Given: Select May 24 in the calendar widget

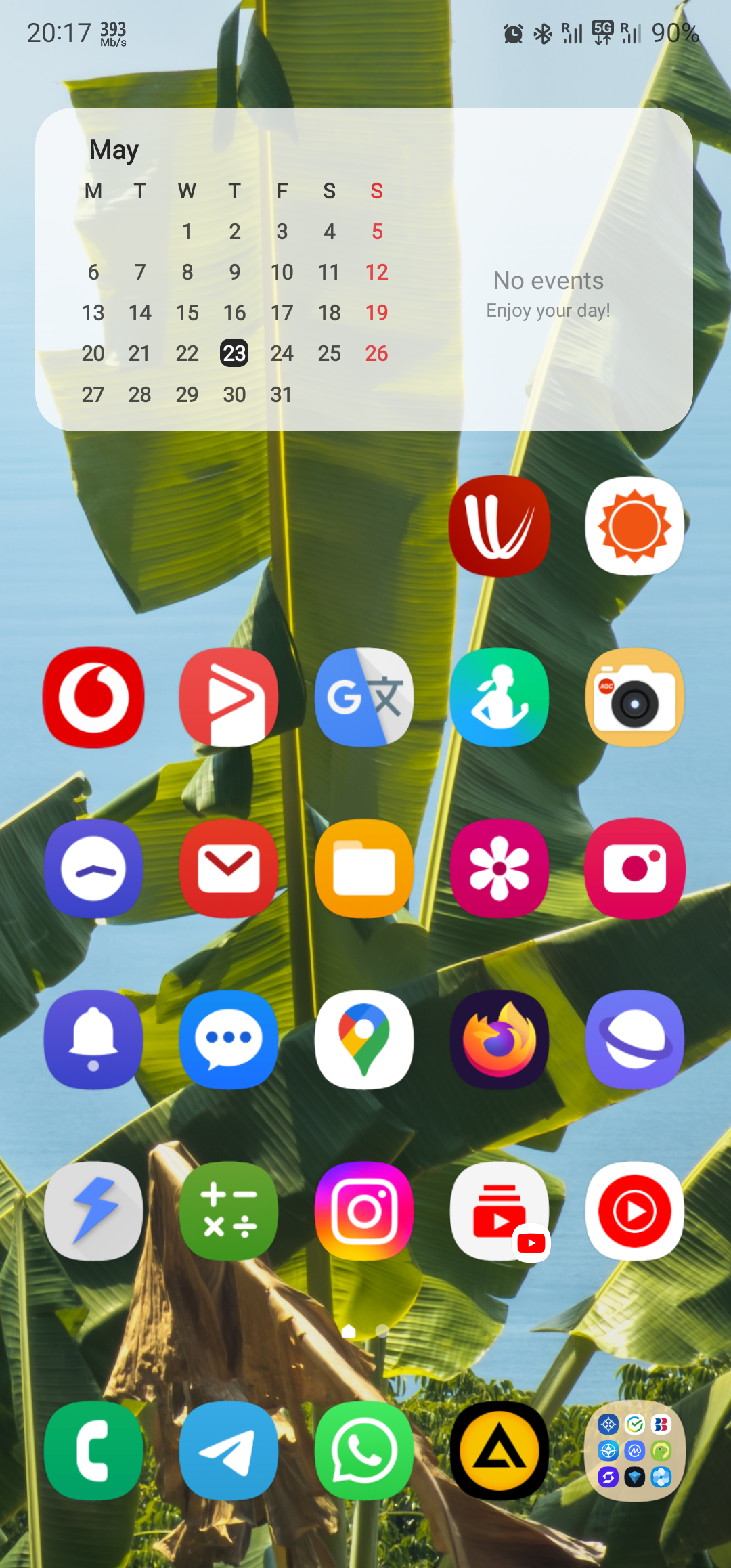Looking at the screenshot, I should pos(282,353).
